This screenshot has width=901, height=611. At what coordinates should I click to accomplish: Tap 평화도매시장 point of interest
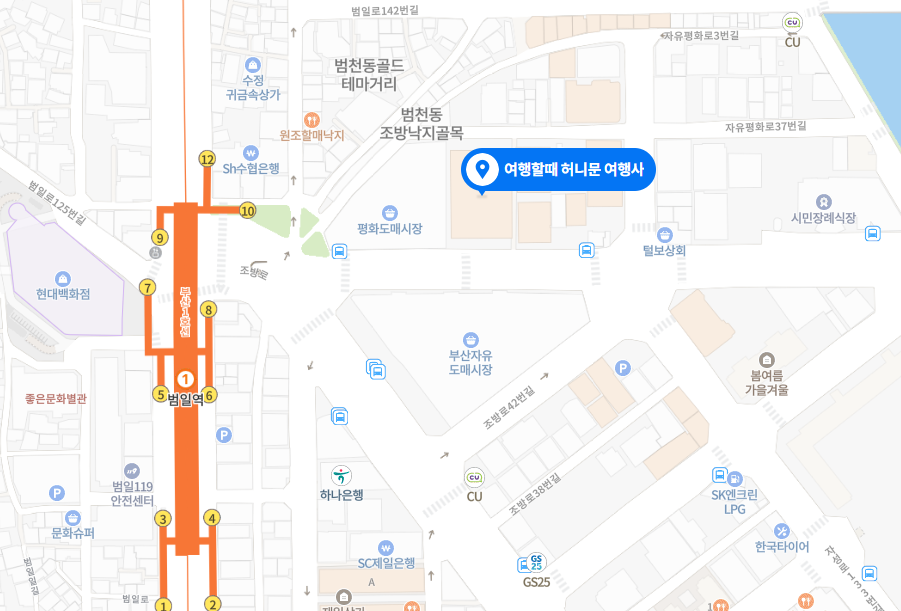pyautogui.click(x=389, y=213)
